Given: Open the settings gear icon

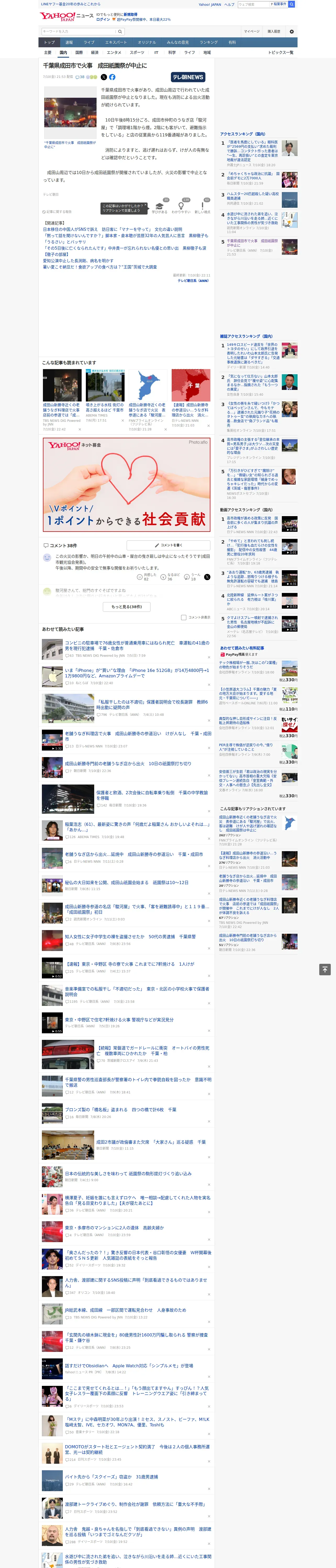Looking at the screenshot, I should 292,31.
